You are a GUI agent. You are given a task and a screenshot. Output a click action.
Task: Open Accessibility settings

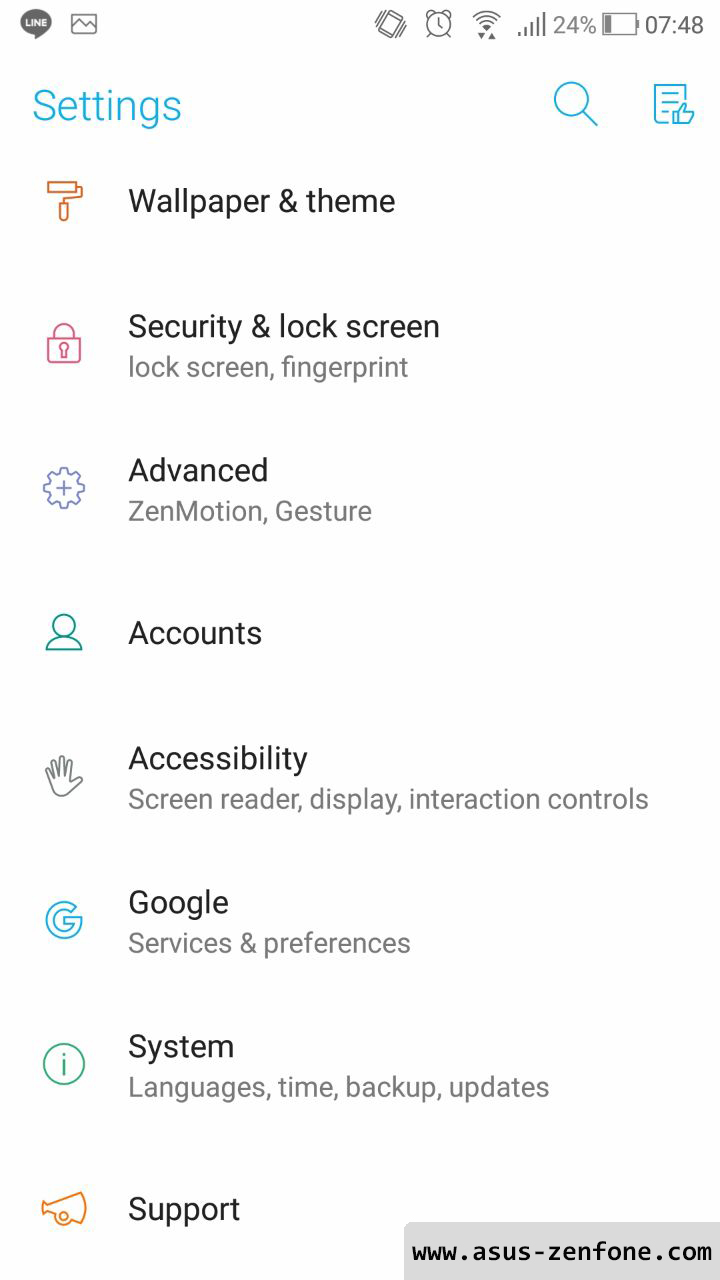point(360,777)
